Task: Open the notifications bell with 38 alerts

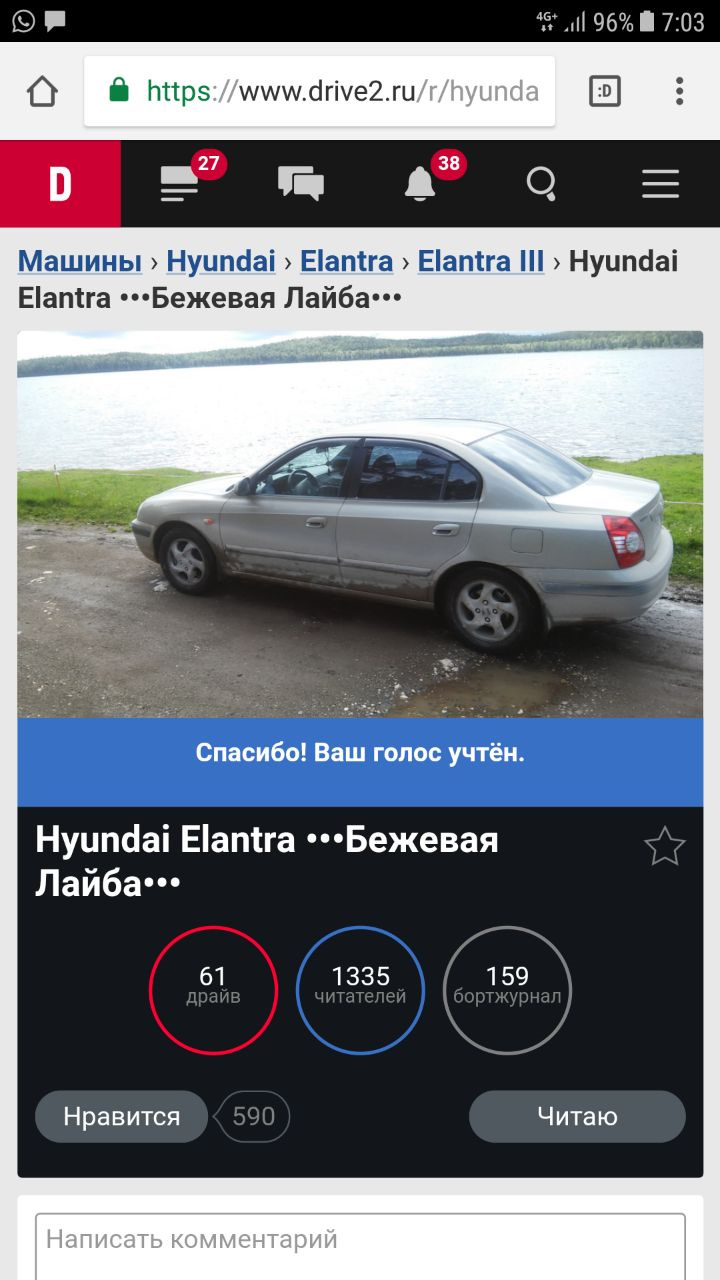Action: [x=421, y=185]
